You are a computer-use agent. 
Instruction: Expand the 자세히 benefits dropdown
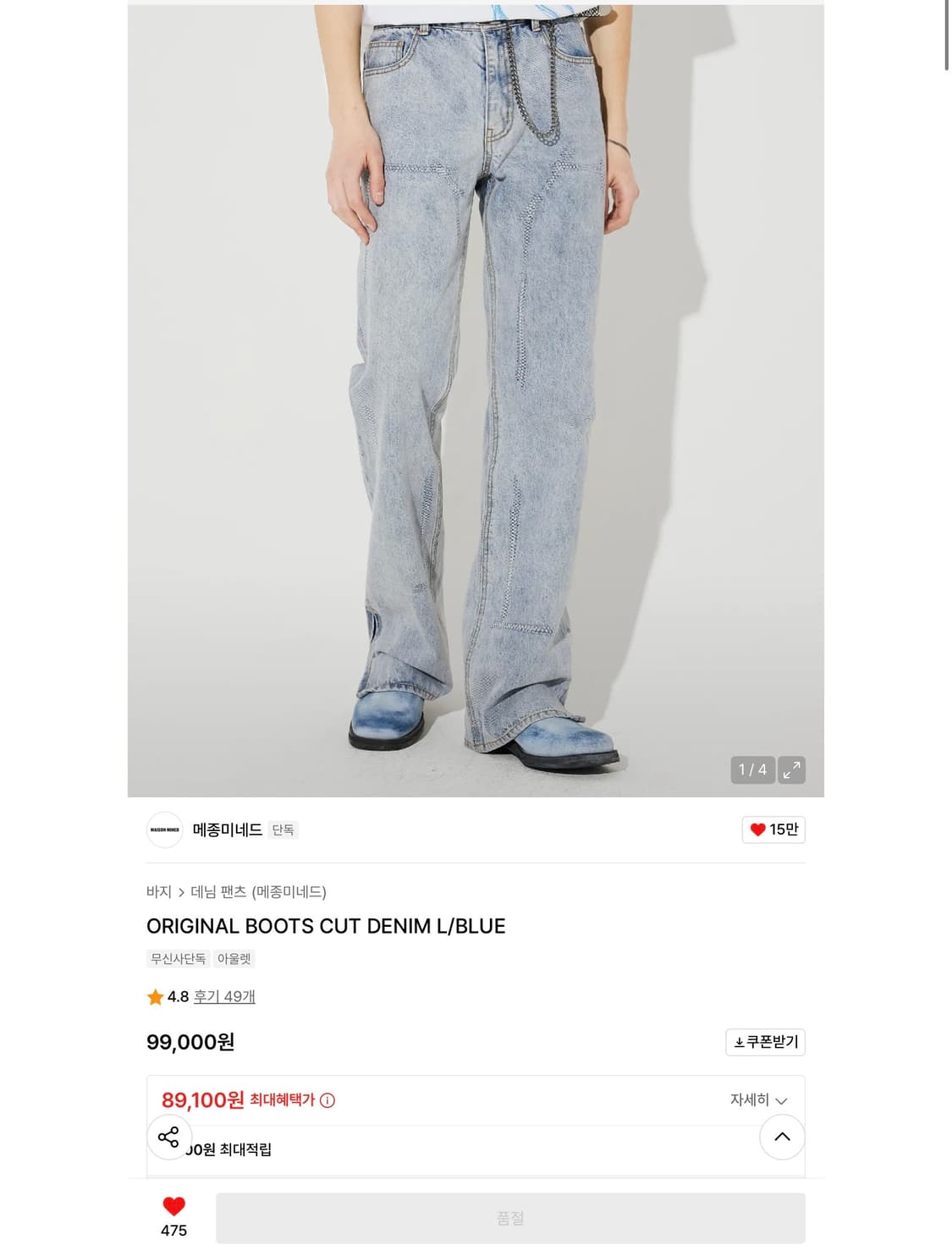[x=757, y=1099]
